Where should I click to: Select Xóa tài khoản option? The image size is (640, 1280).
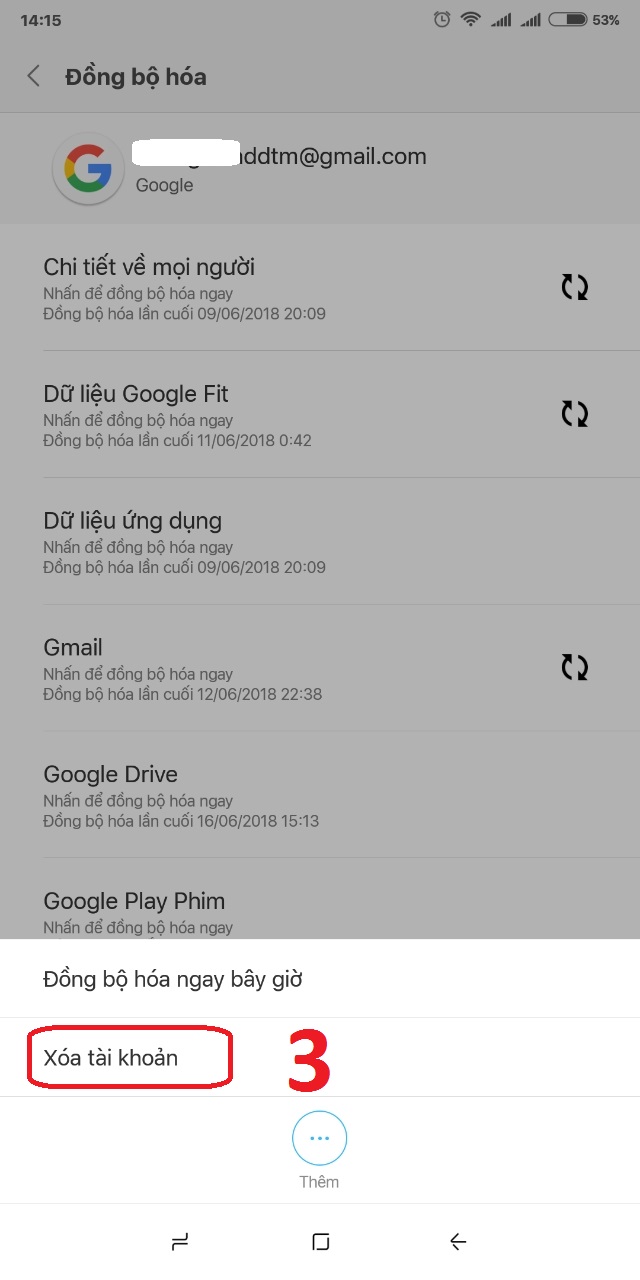(x=111, y=1057)
